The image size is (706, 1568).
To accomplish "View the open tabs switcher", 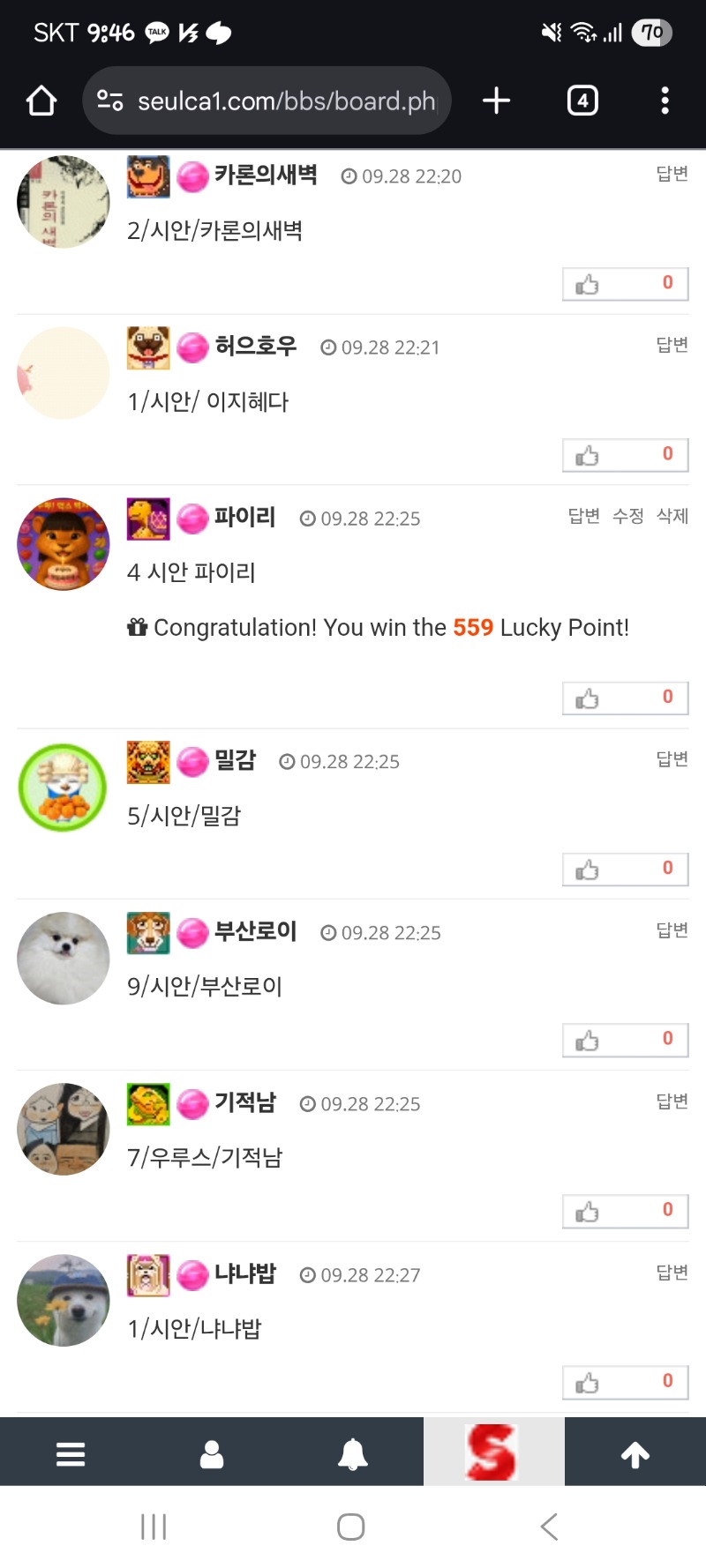I will 582,101.
